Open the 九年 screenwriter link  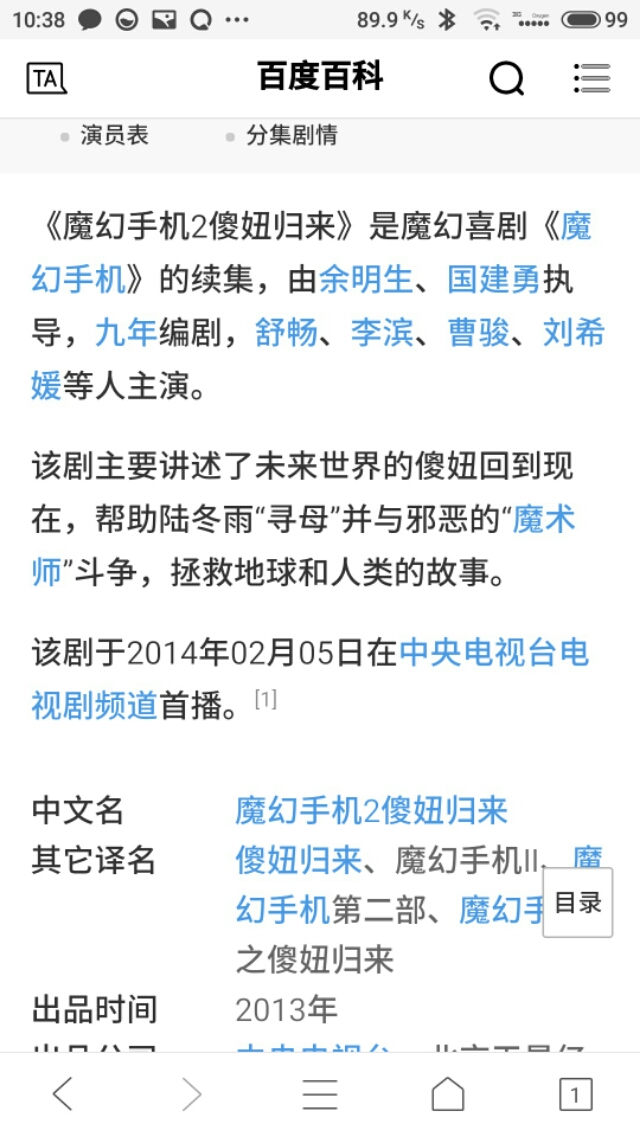126,333
